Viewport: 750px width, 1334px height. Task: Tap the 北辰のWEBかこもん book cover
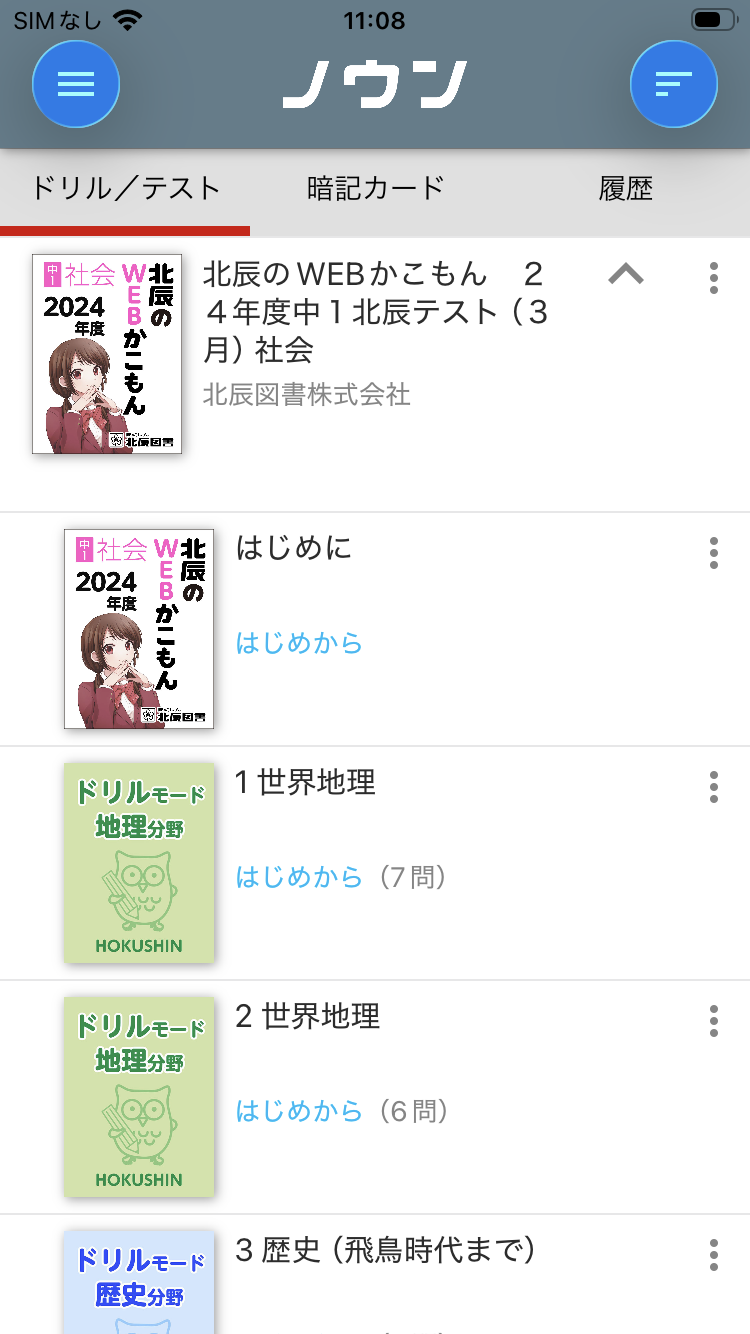[x=107, y=354]
